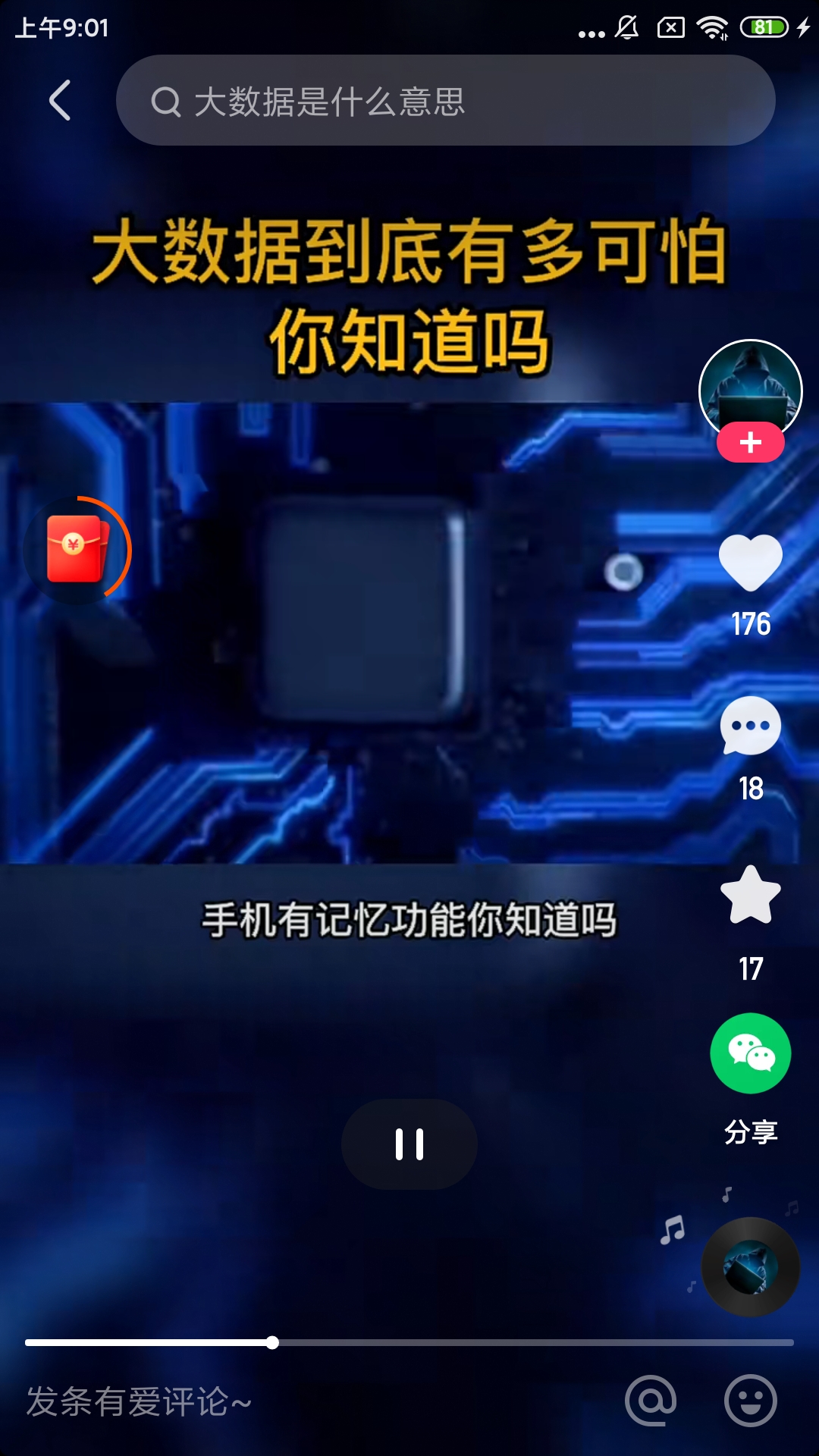Go back using the left arrow

(x=60, y=100)
